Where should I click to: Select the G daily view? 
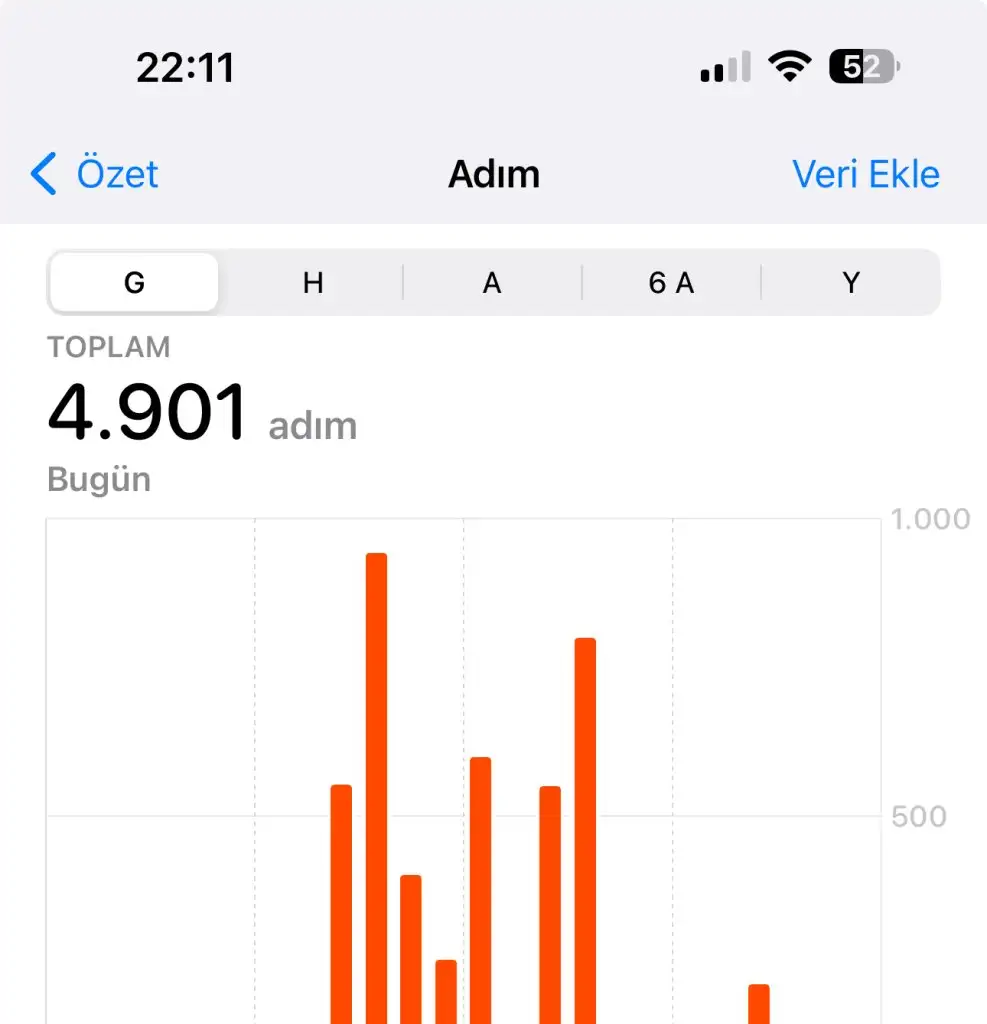point(134,283)
